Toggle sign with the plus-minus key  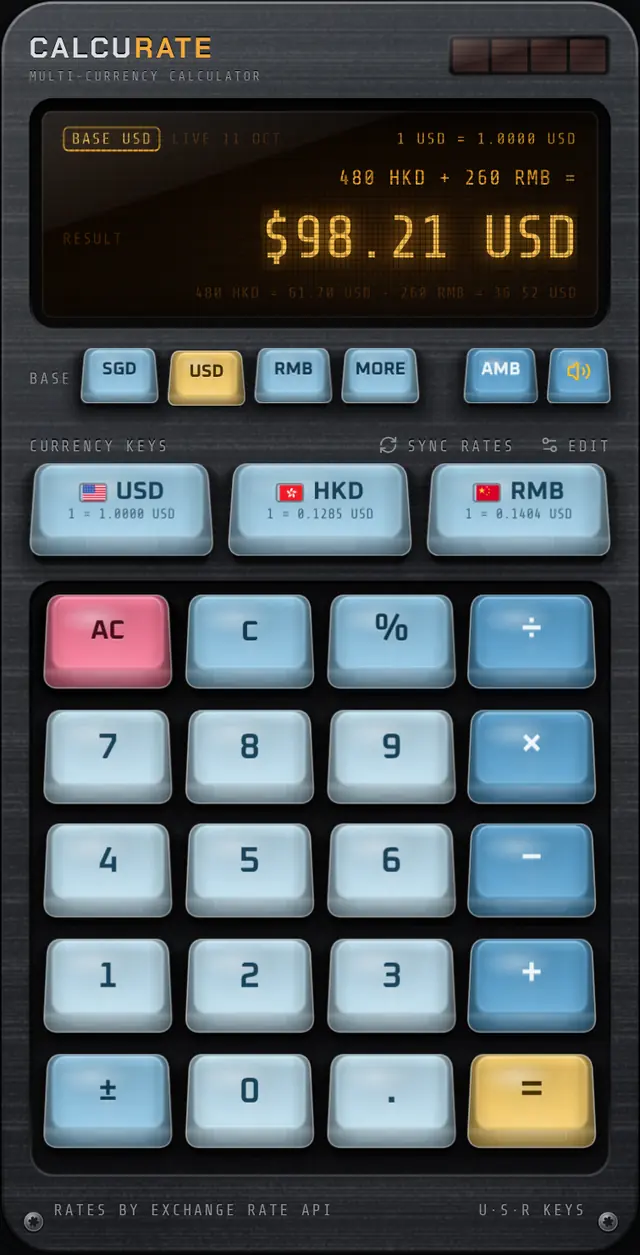(108, 1099)
